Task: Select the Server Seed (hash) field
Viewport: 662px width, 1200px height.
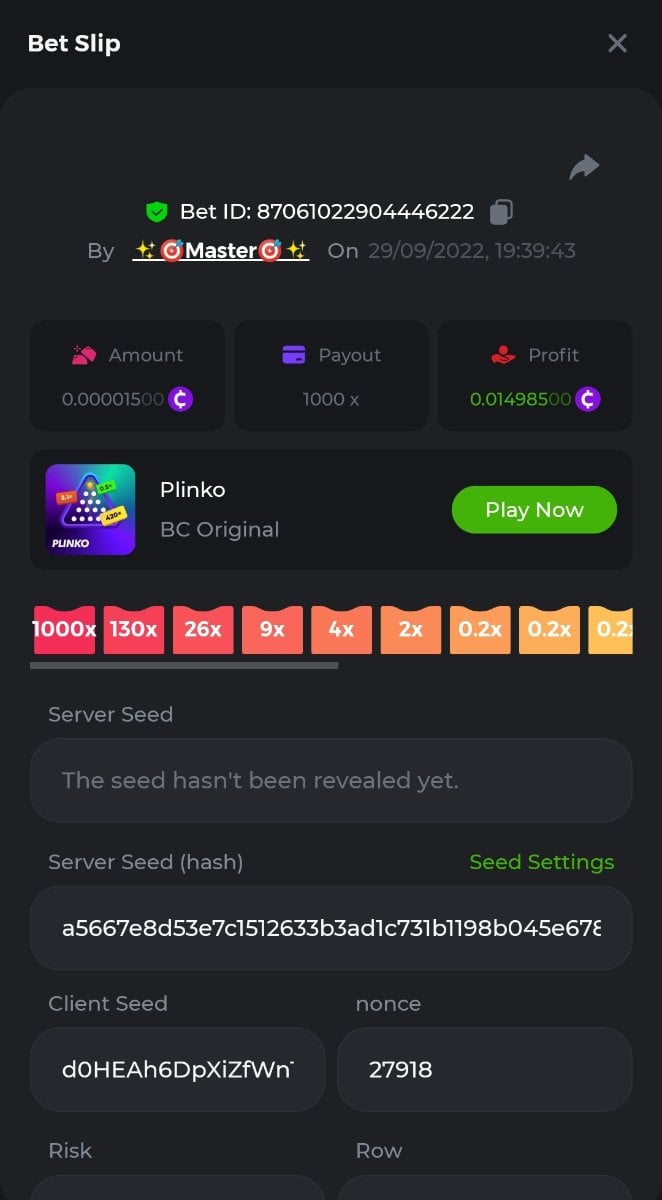Action: point(331,928)
